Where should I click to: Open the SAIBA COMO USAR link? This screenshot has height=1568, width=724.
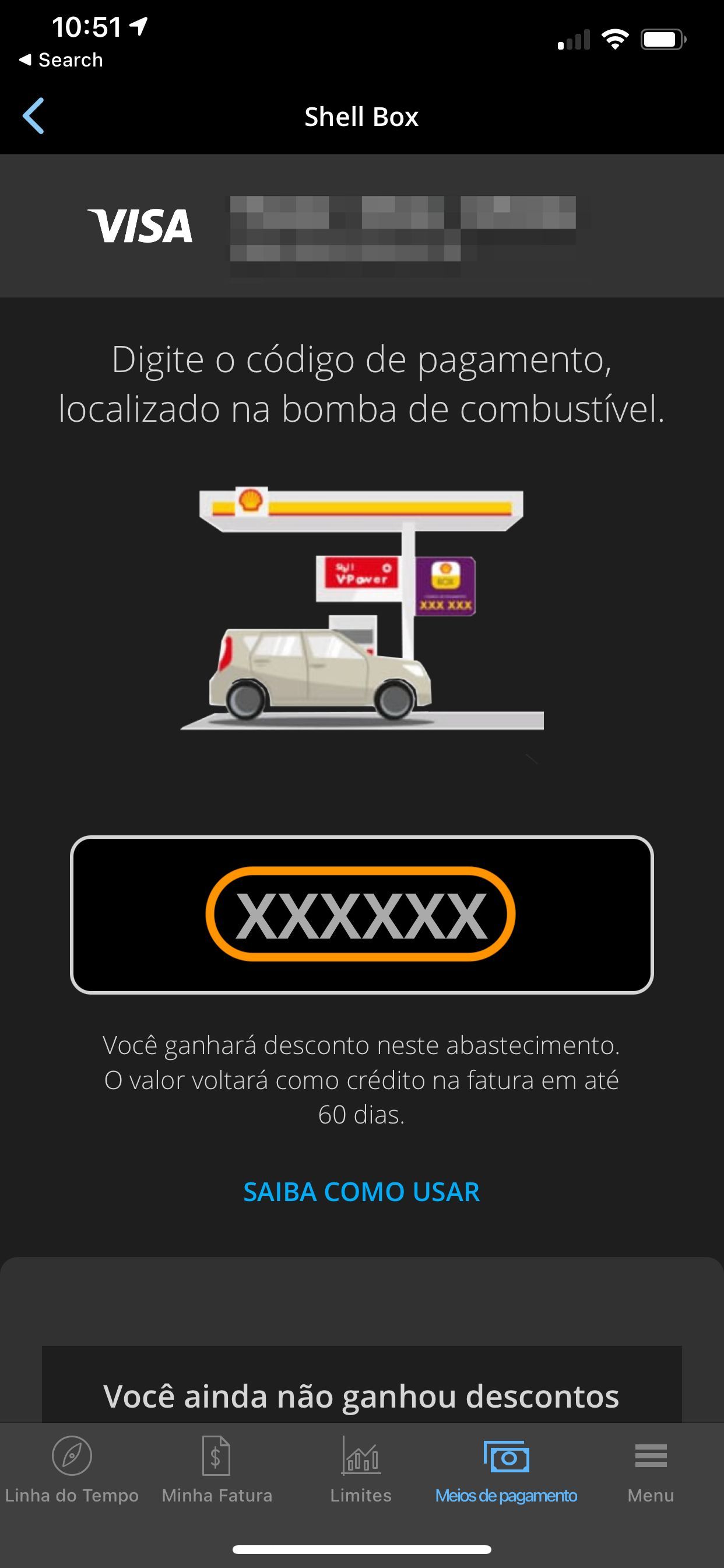[361, 1192]
